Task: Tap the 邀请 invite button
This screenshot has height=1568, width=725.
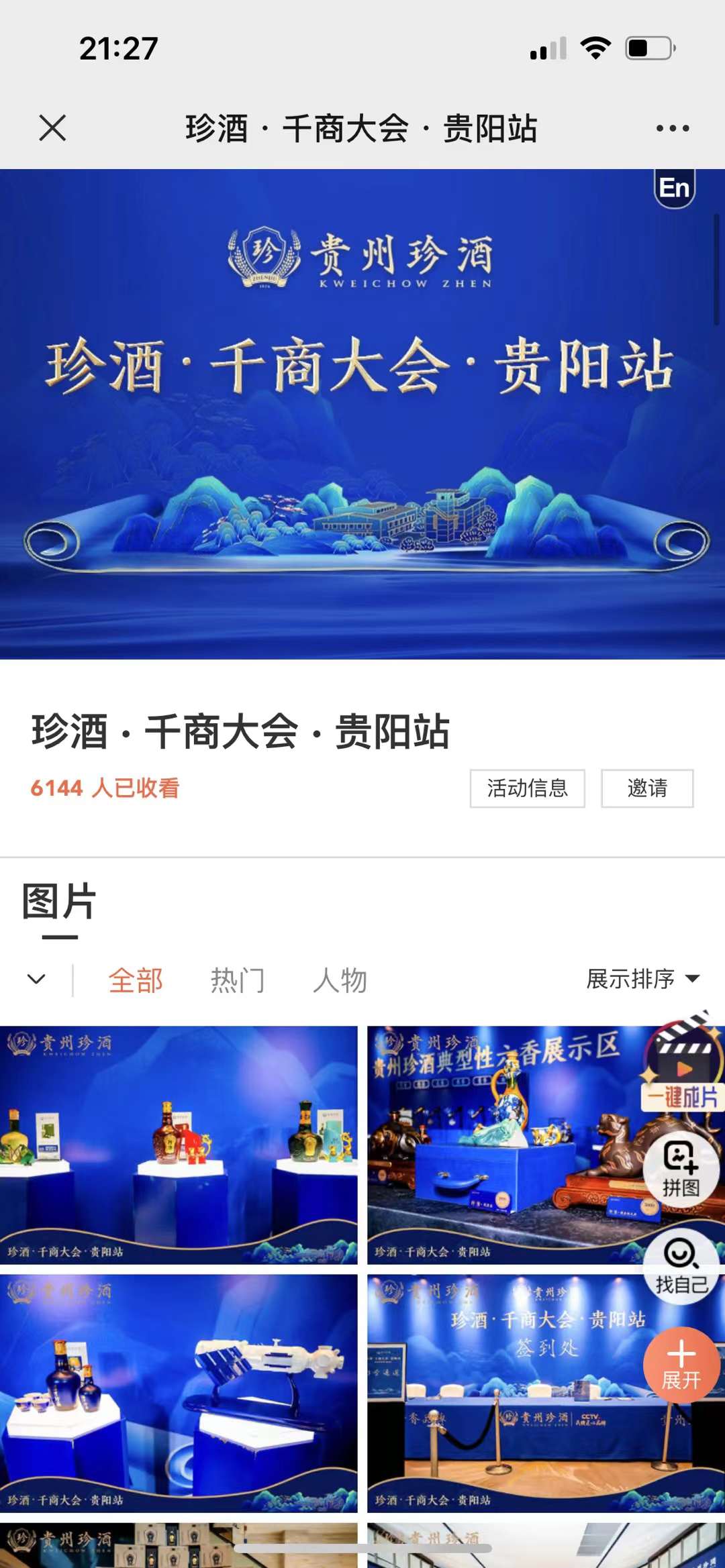Action: coord(646,788)
